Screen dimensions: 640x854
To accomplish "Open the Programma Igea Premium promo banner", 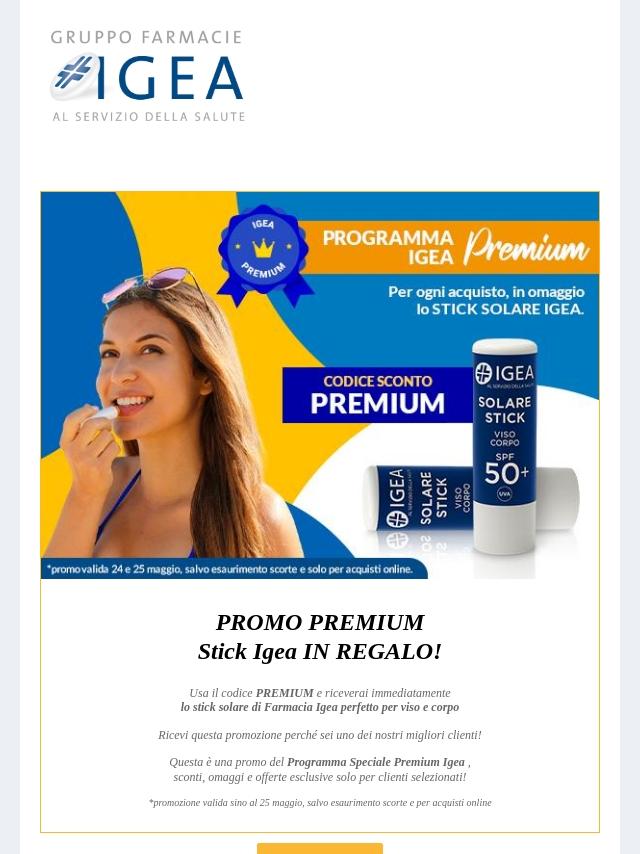I will (320, 385).
